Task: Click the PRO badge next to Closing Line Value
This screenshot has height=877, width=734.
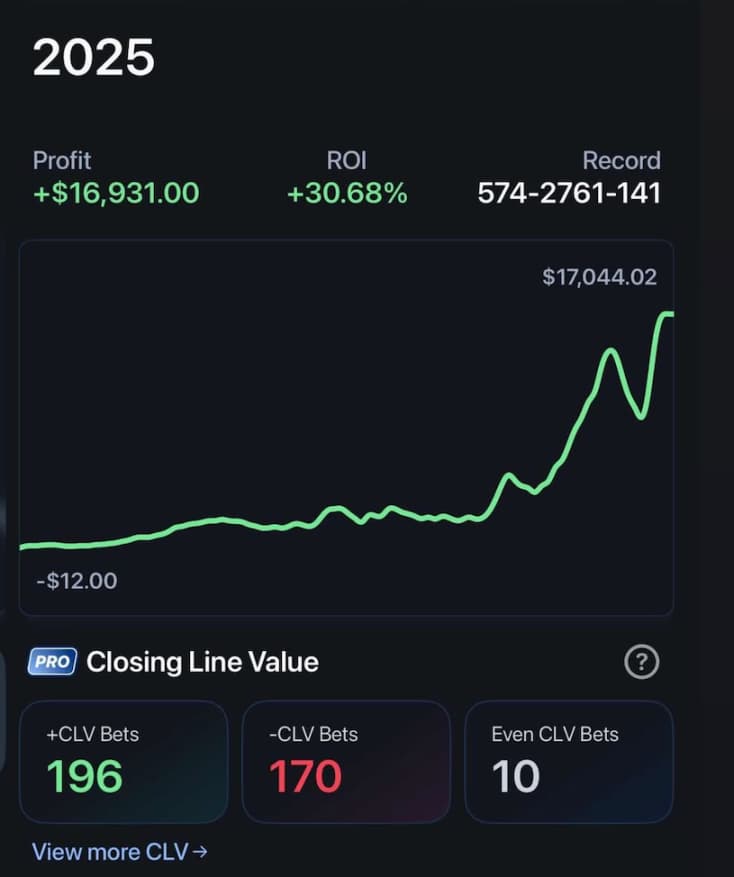Action: click(51, 661)
